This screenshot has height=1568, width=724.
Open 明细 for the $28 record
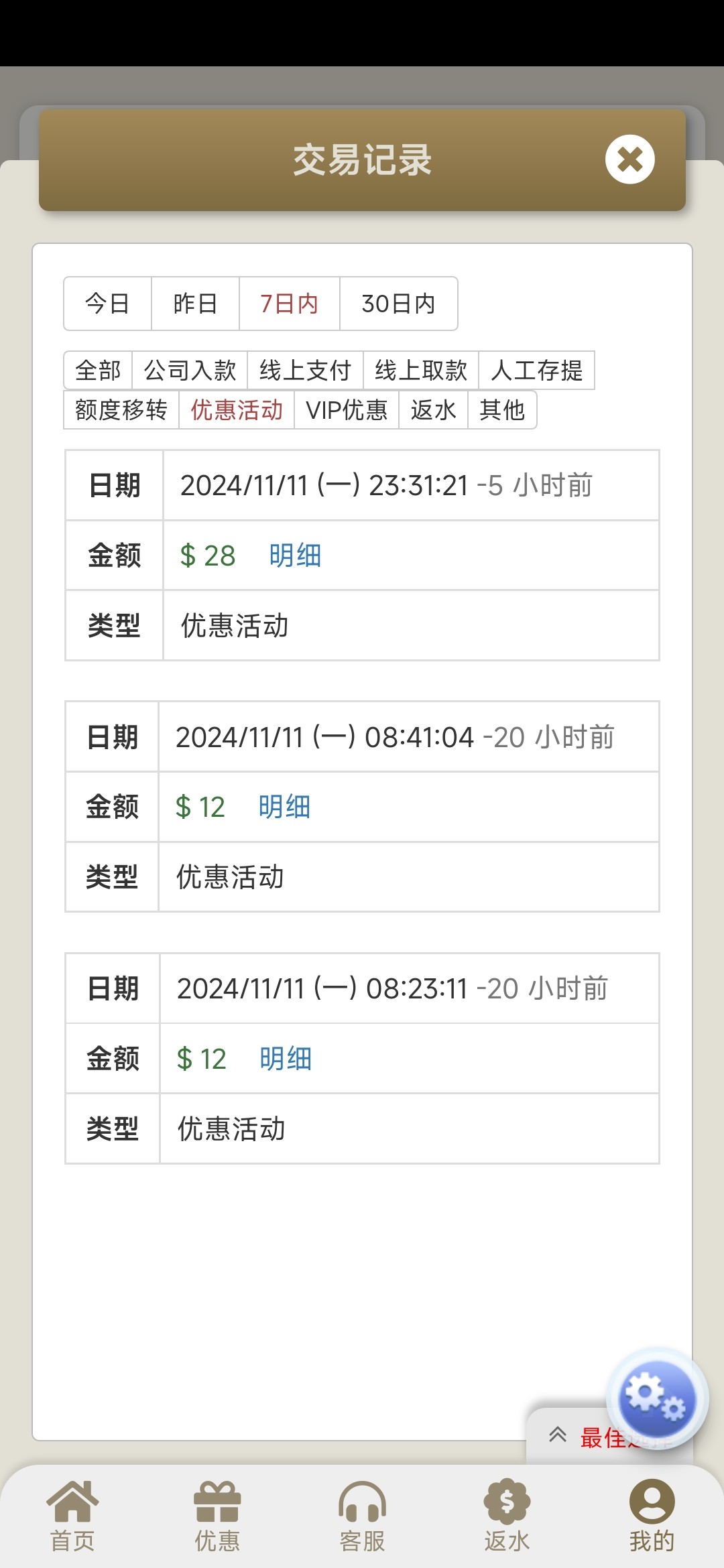[295, 556]
